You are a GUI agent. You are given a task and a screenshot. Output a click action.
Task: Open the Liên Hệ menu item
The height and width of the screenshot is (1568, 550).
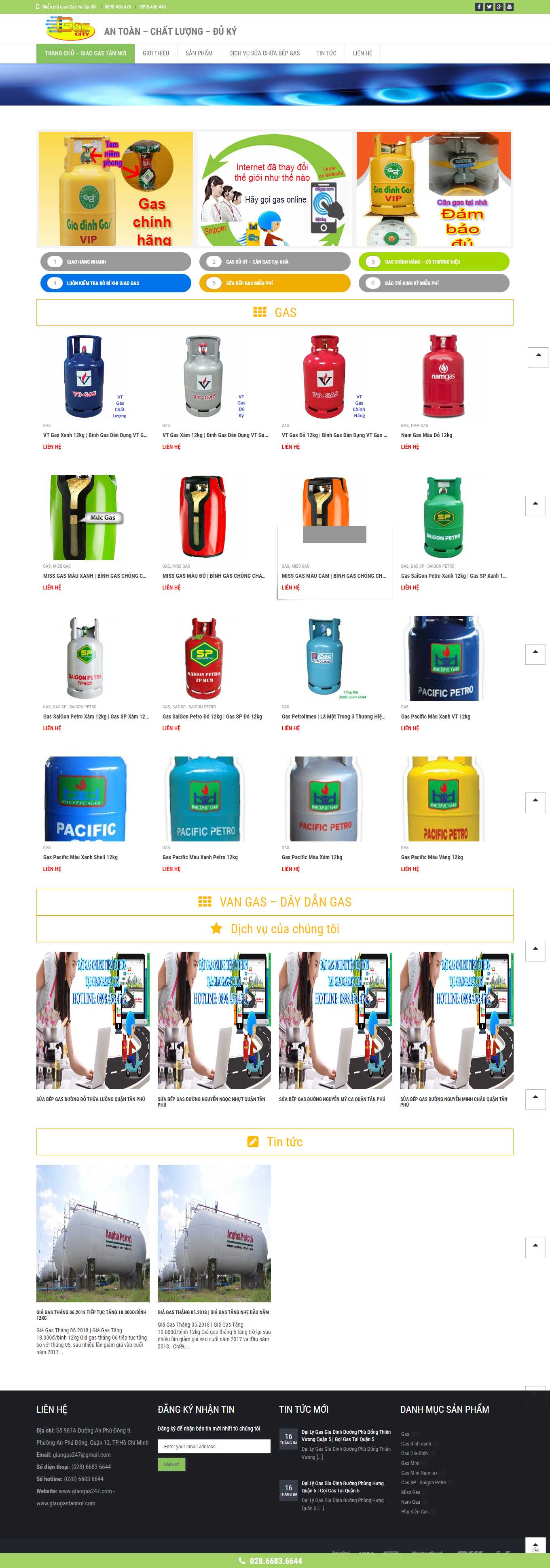coord(362,53)
